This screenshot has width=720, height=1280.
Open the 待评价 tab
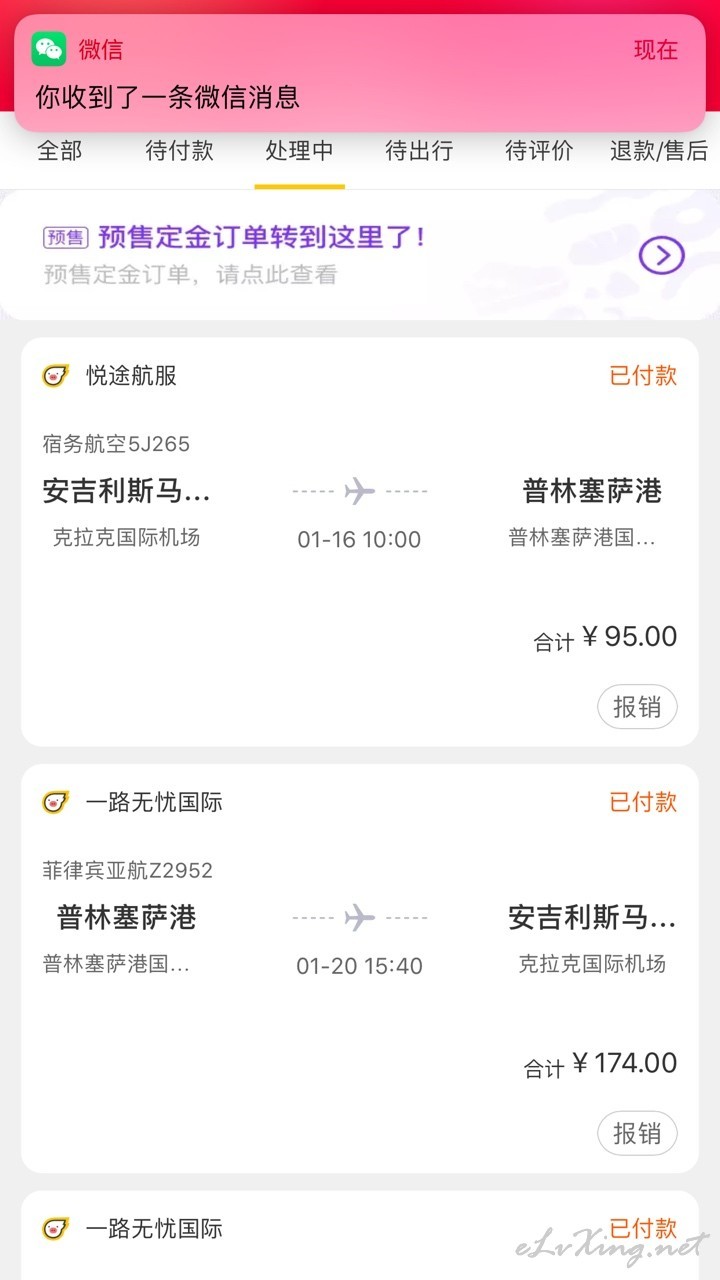click(540, 151)
